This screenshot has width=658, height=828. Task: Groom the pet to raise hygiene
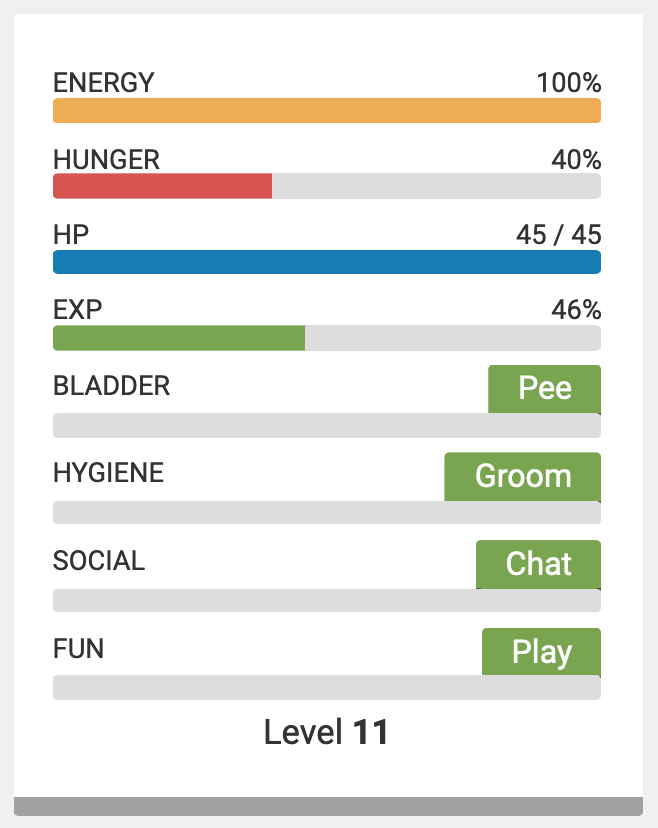pyautogui.click(x=522, y=476)
